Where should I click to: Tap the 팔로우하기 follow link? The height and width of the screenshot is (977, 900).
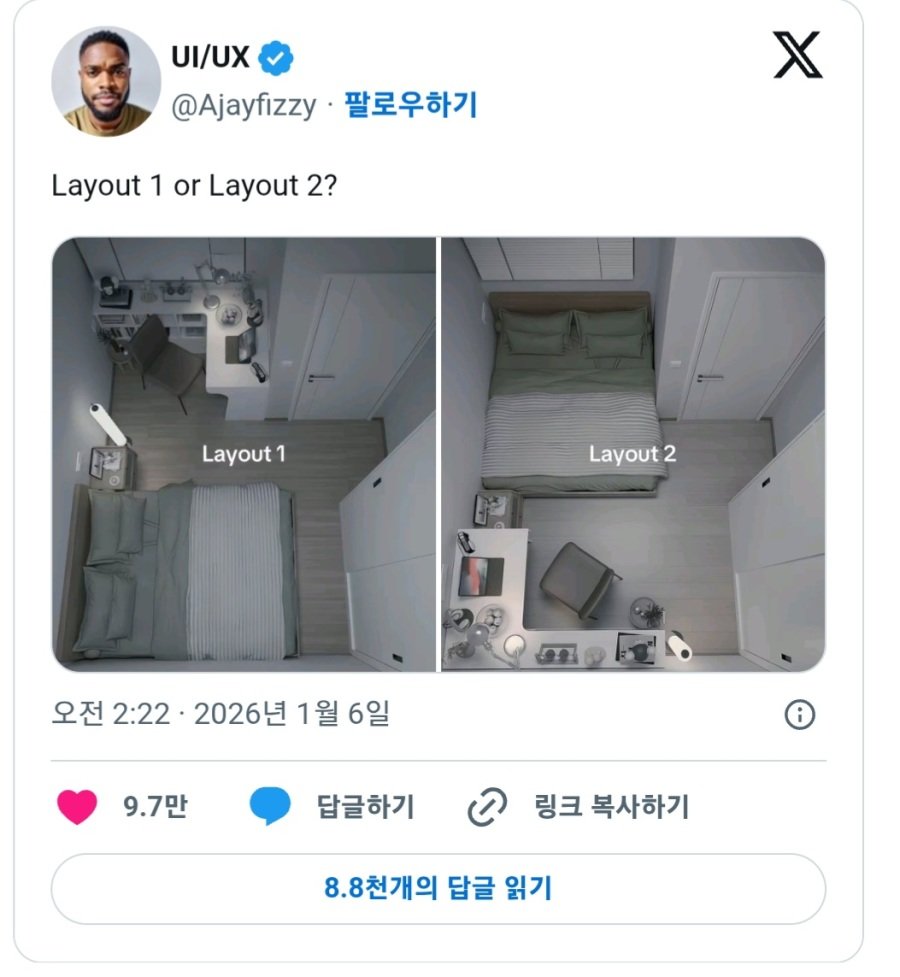(x=411, y=104)
